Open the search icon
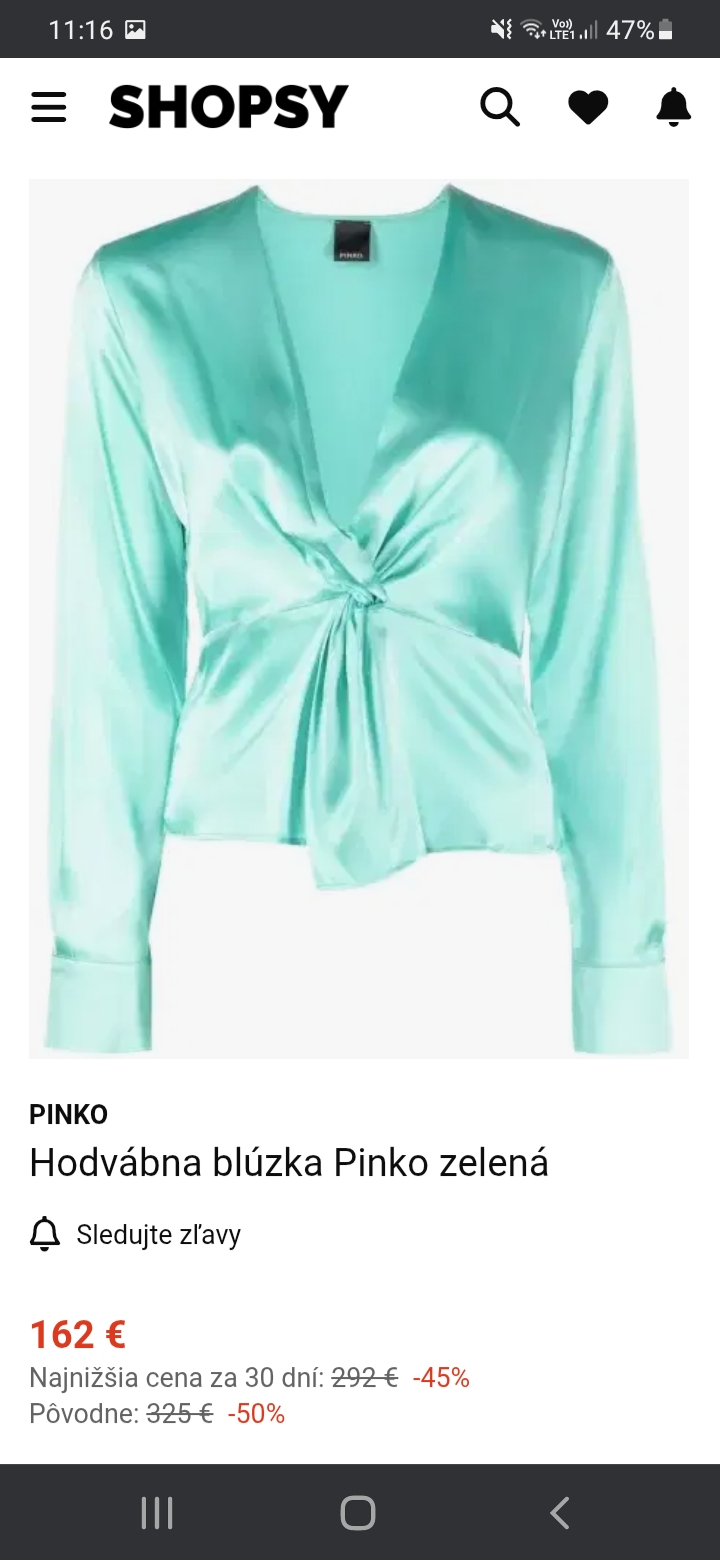 coord(500,107)
